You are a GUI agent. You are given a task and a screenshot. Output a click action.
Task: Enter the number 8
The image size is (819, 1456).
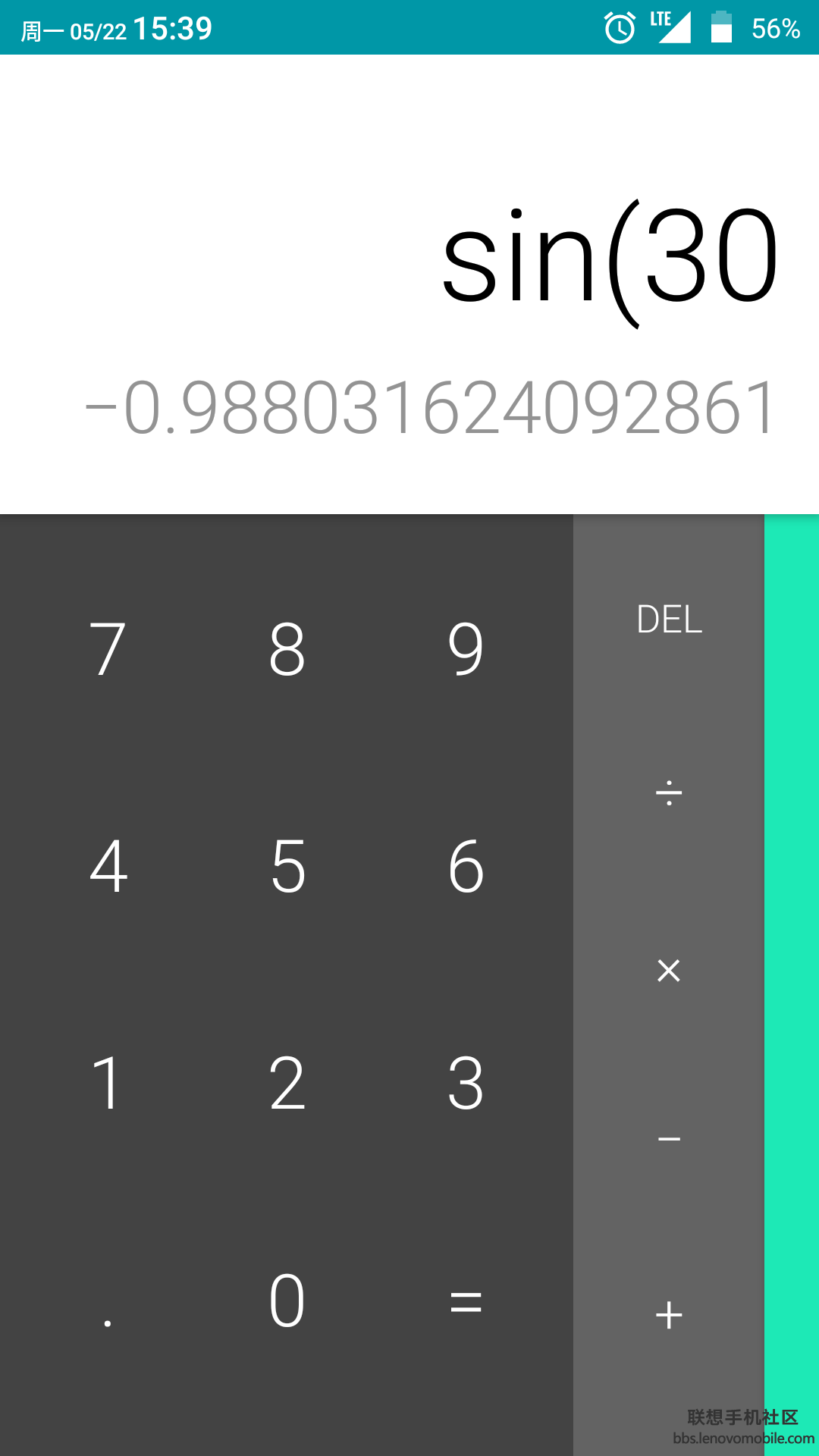(x=287, y=648)
